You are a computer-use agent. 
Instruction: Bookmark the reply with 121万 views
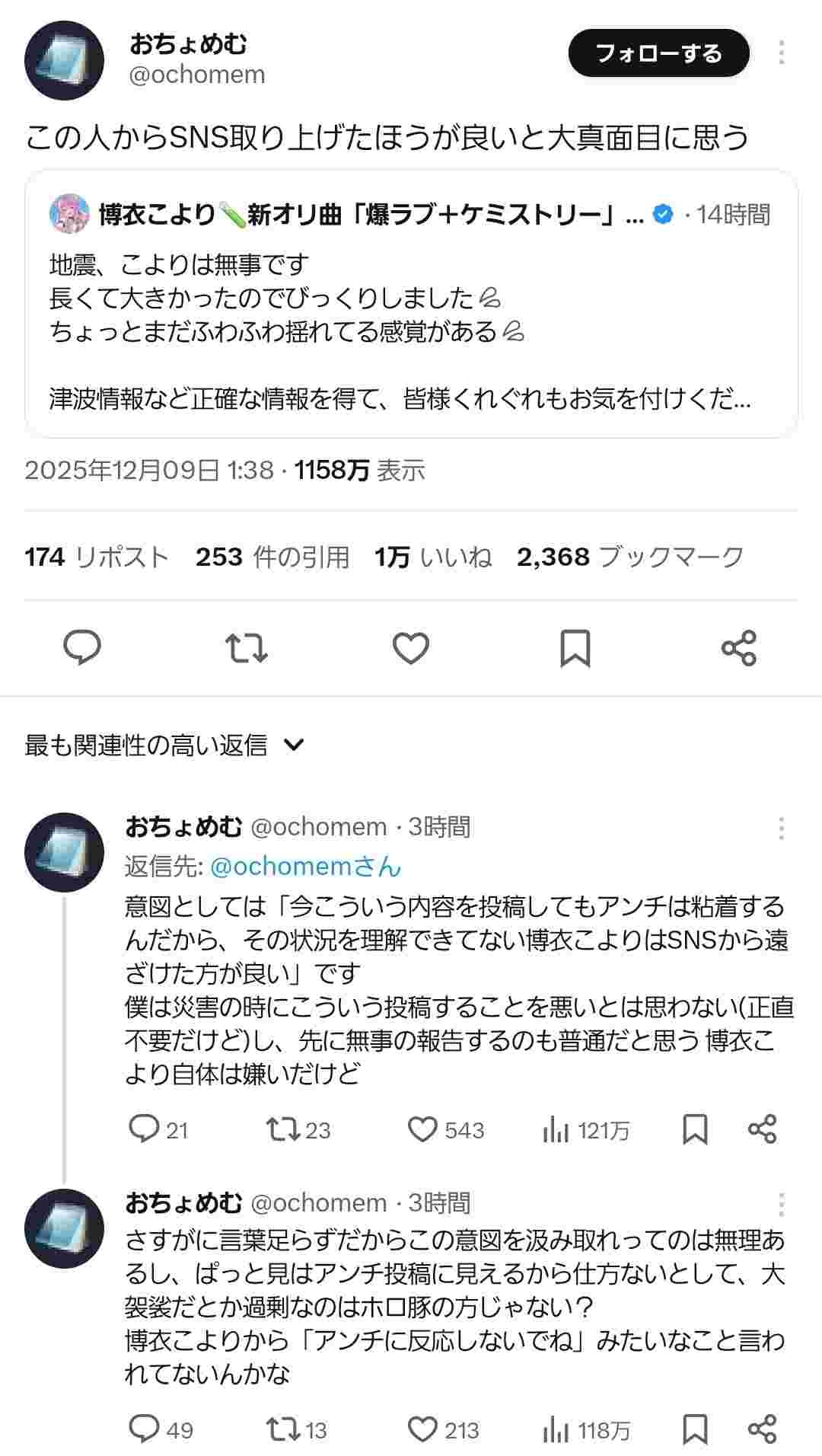tap(695, 1129)
